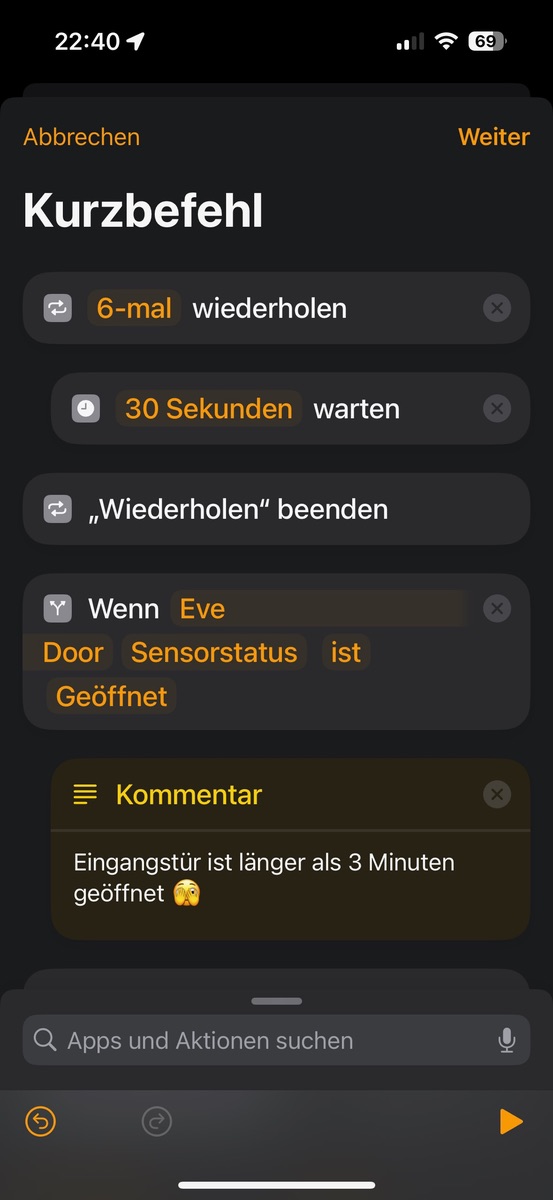
Task: Change the Geöffnet value
Action: (111, 696)
